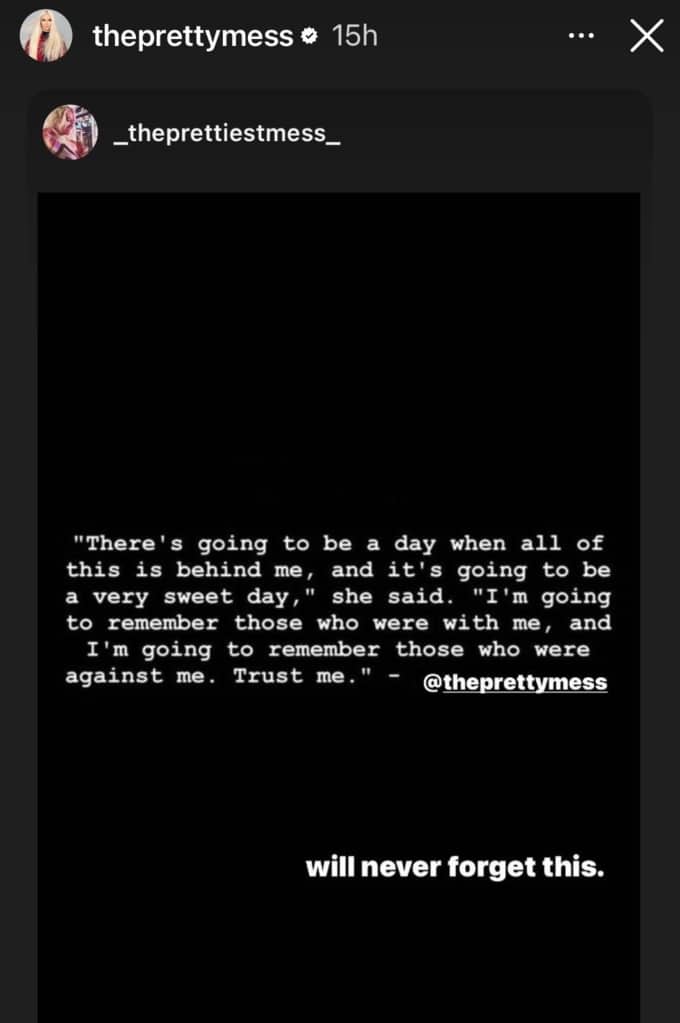This screenshot has width=680, height=1023.
Task: View the _theprettiestmess_ account name
Action: click(227, 134)
